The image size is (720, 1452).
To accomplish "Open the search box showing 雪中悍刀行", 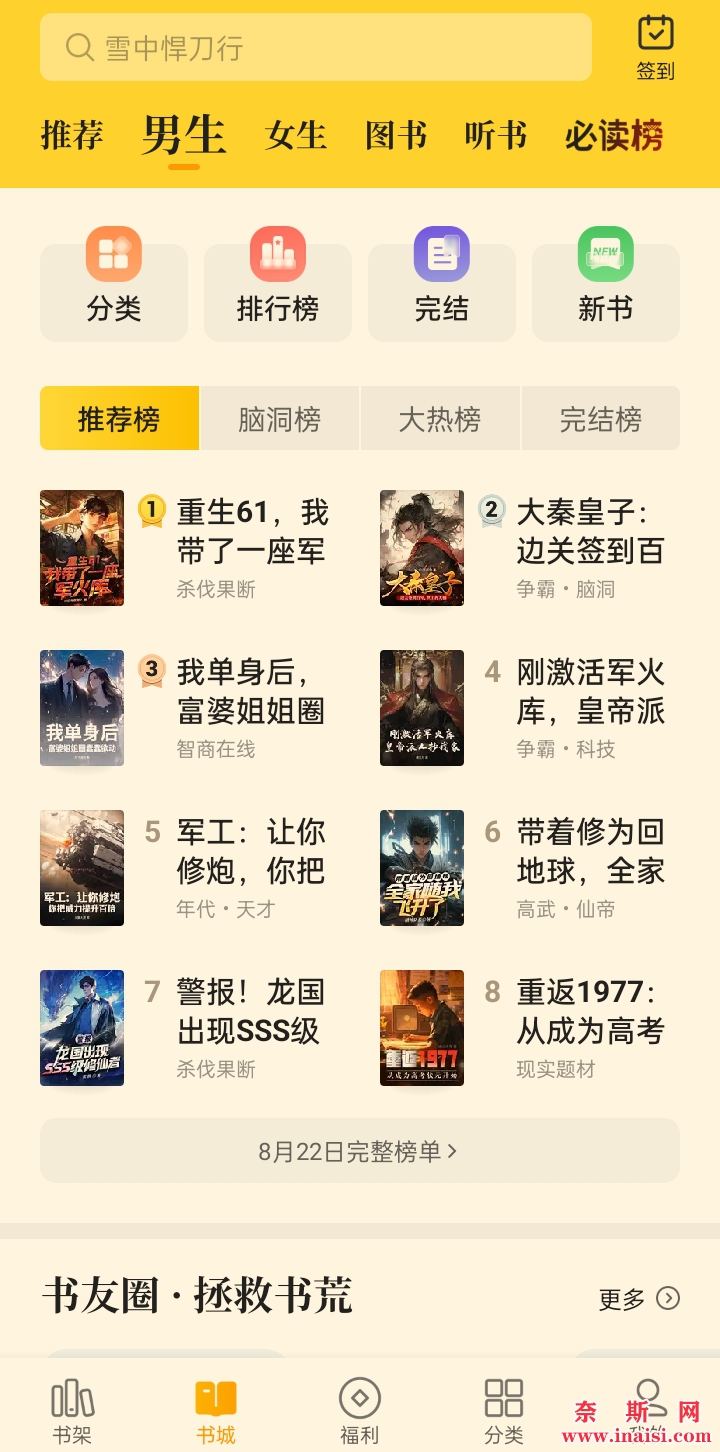I will pos(315,47).
